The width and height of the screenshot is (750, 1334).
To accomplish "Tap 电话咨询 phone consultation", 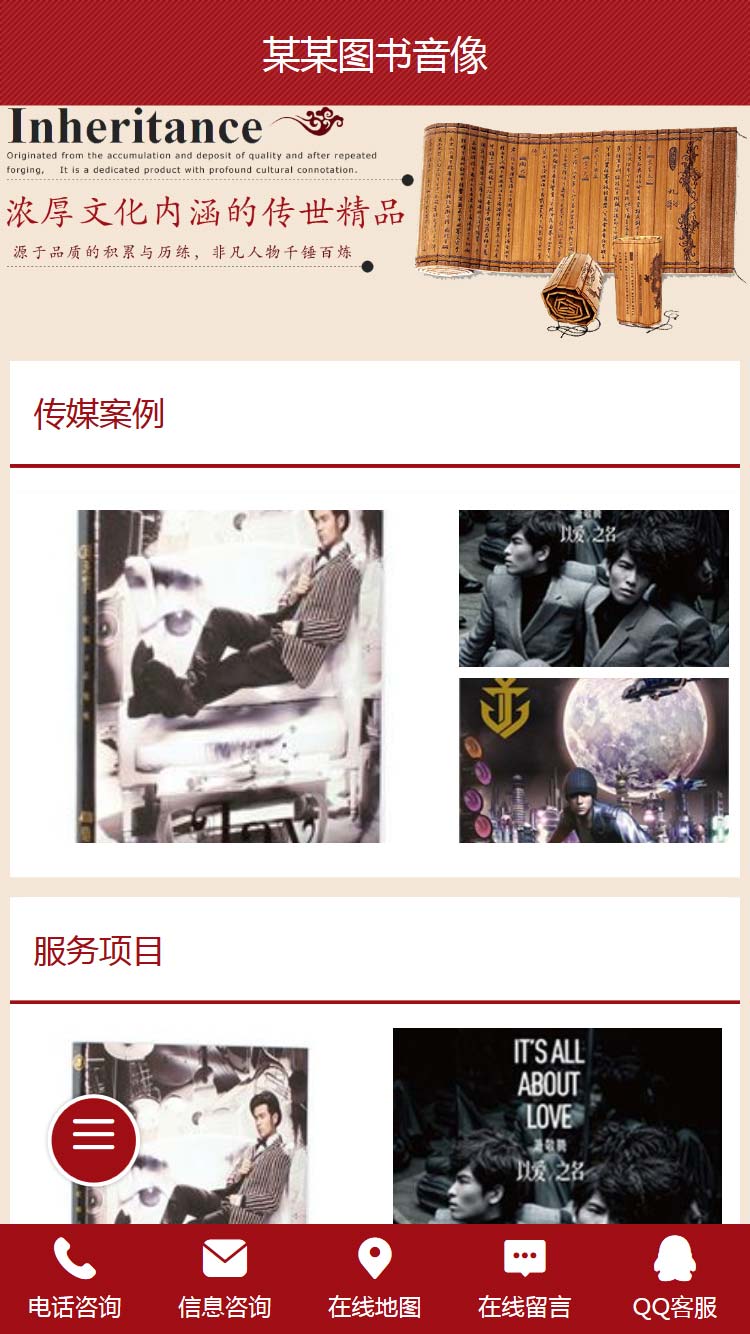I will point(75,1279).
